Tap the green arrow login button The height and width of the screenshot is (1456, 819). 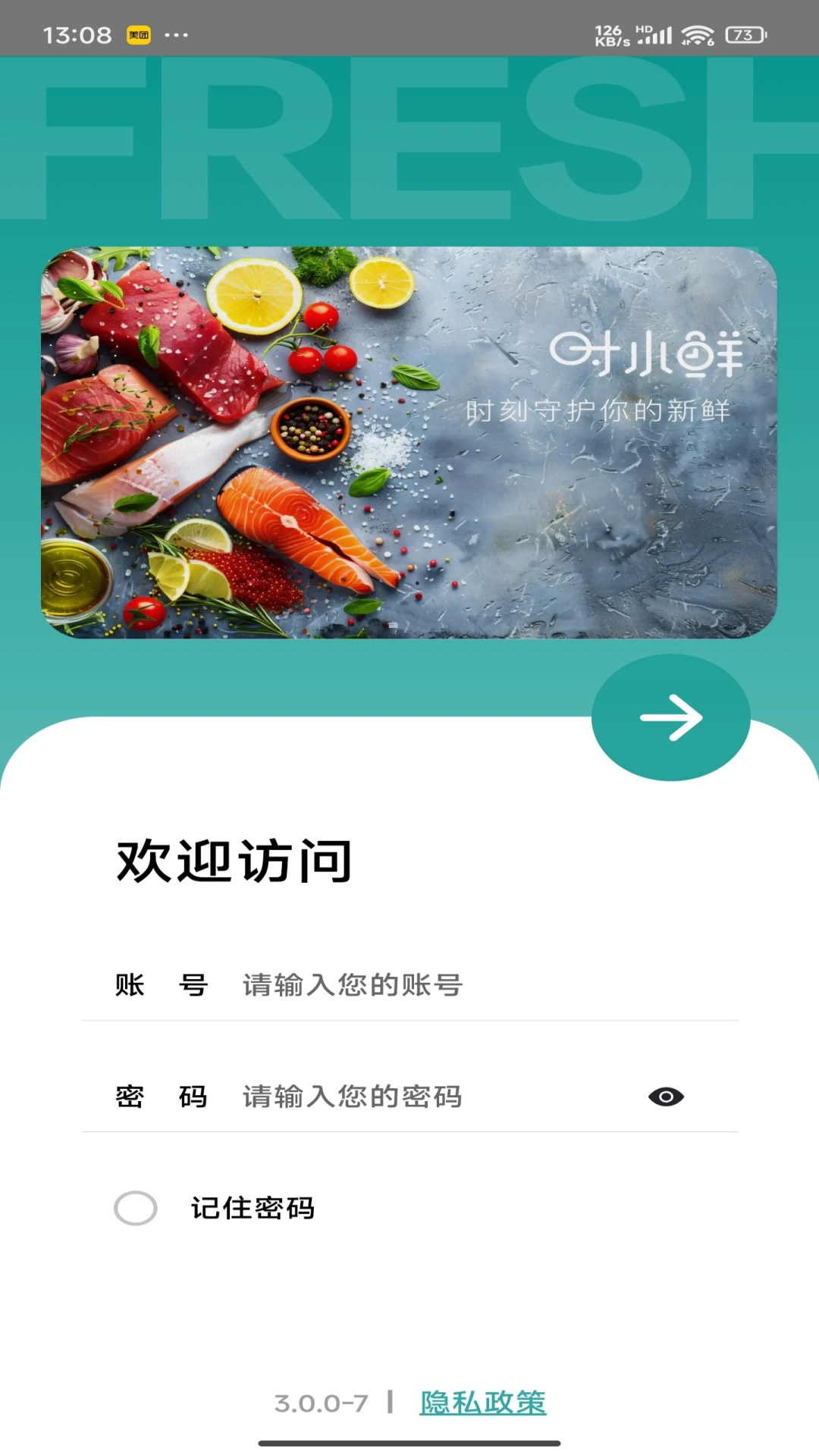(x=670, y=717)
